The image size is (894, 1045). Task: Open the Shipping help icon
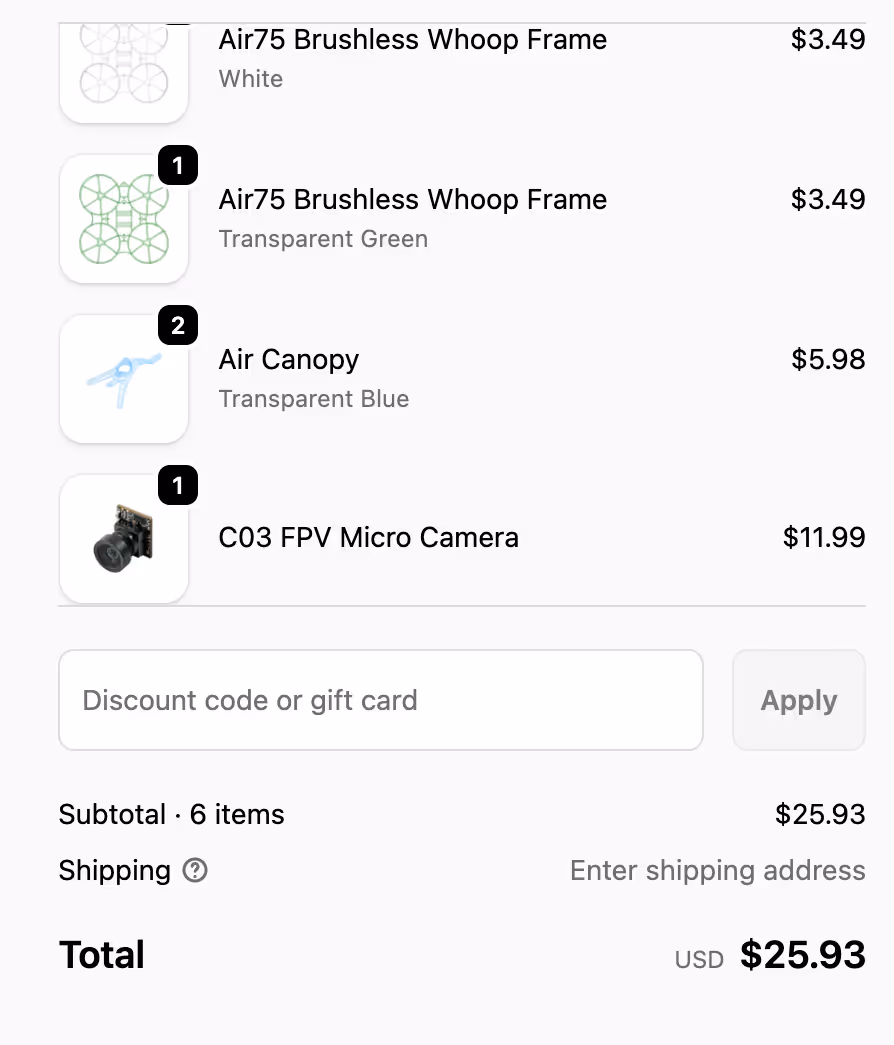[196, 870]
